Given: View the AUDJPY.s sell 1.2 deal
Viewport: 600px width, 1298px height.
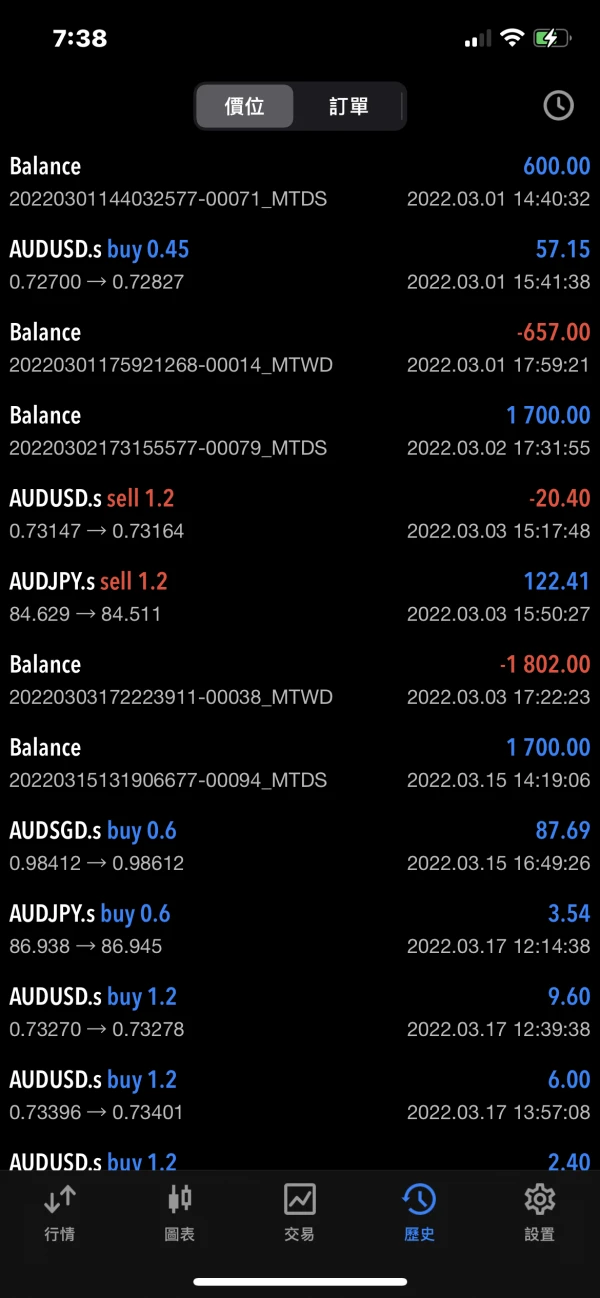Looking at the screenshot, I should tap(300, 596).
